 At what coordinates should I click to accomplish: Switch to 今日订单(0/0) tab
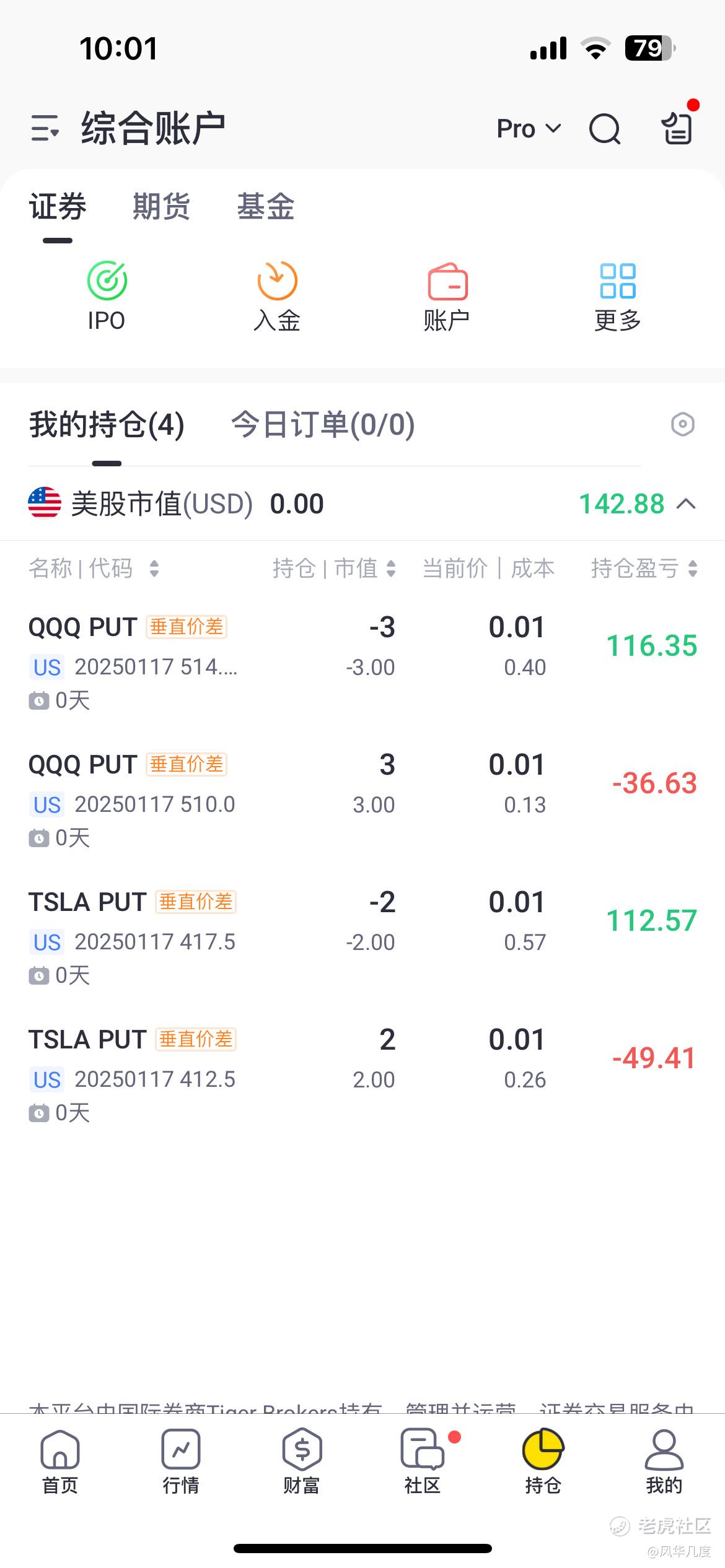point(323,425)
